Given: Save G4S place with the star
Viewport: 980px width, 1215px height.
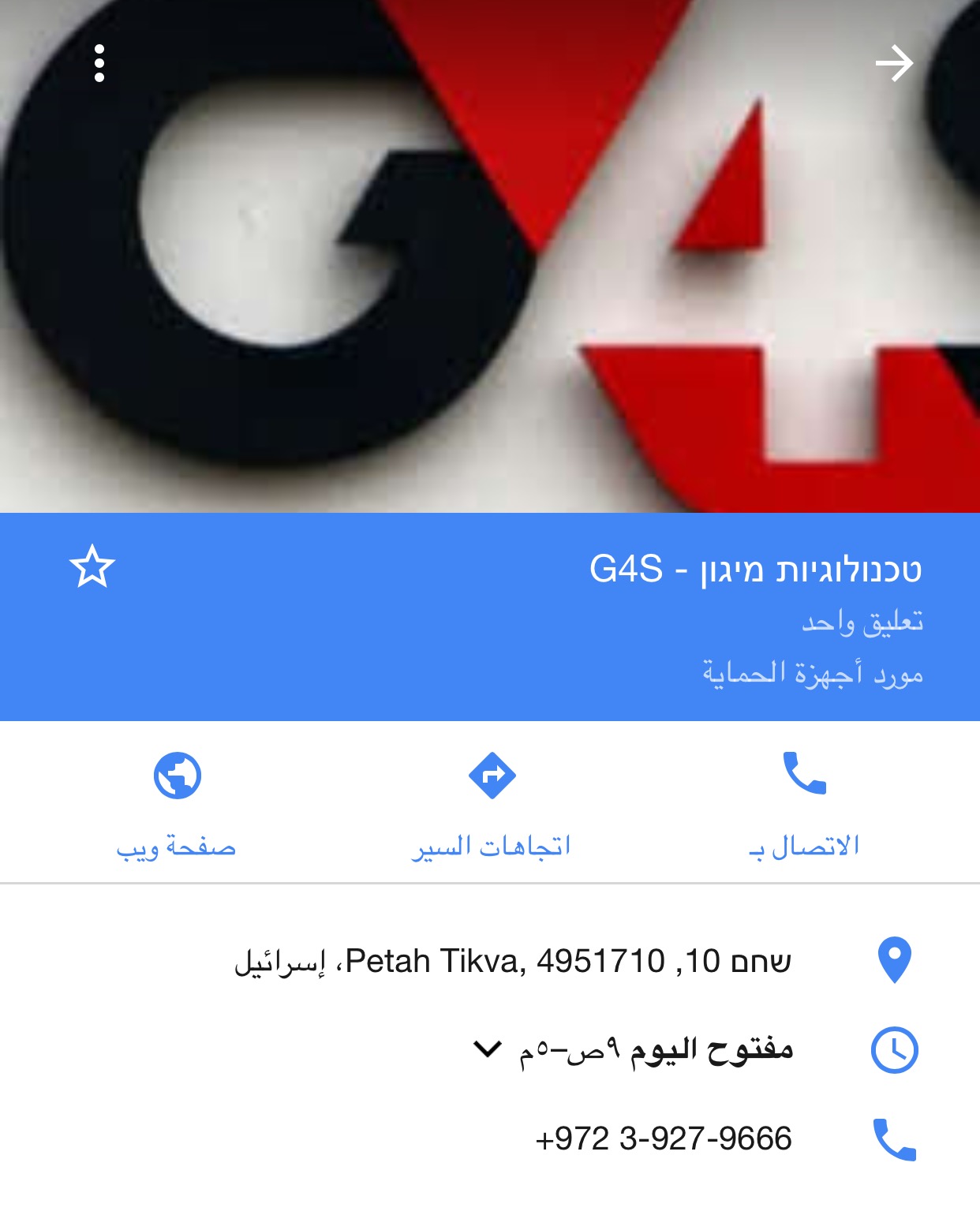Looking at the screenshot, I should pyautogui.click(x=92, y=566).
